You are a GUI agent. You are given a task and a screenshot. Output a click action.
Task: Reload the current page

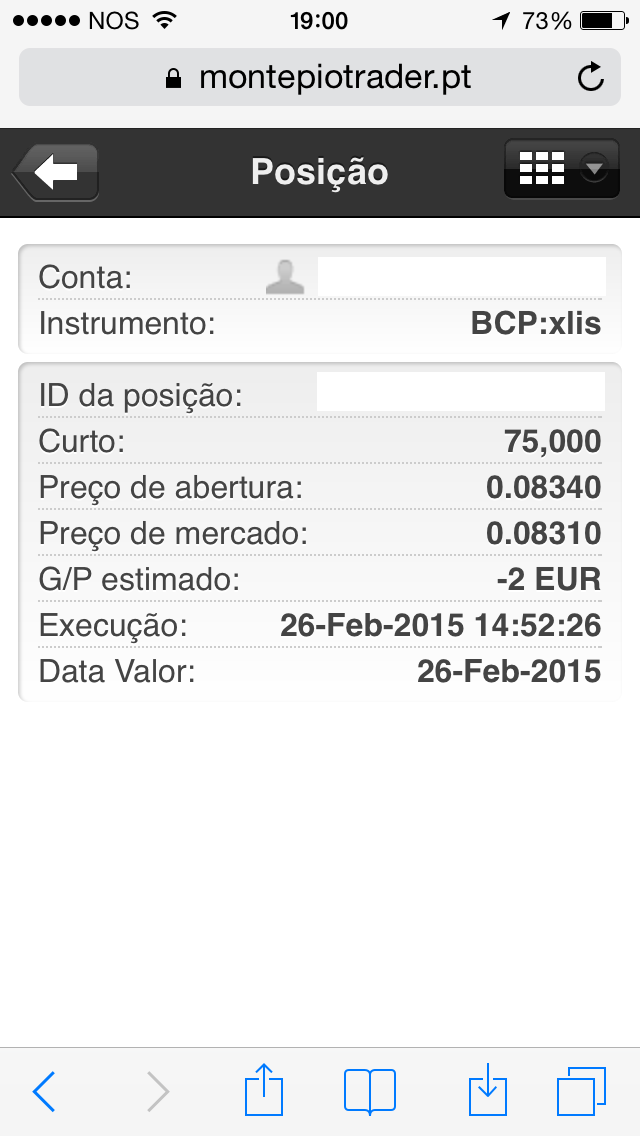[x=591, y=77]
